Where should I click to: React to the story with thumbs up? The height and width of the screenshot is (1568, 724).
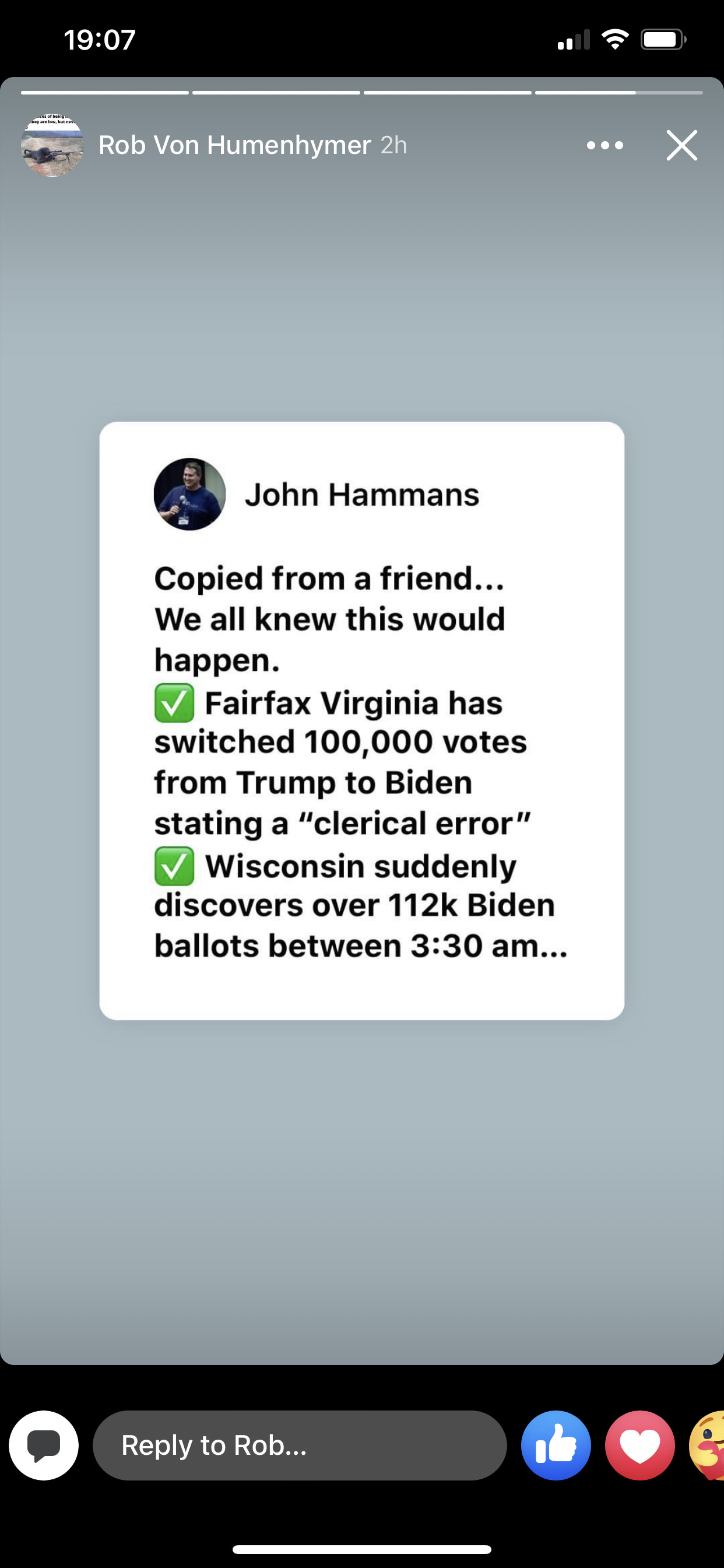pos(556,1445)
